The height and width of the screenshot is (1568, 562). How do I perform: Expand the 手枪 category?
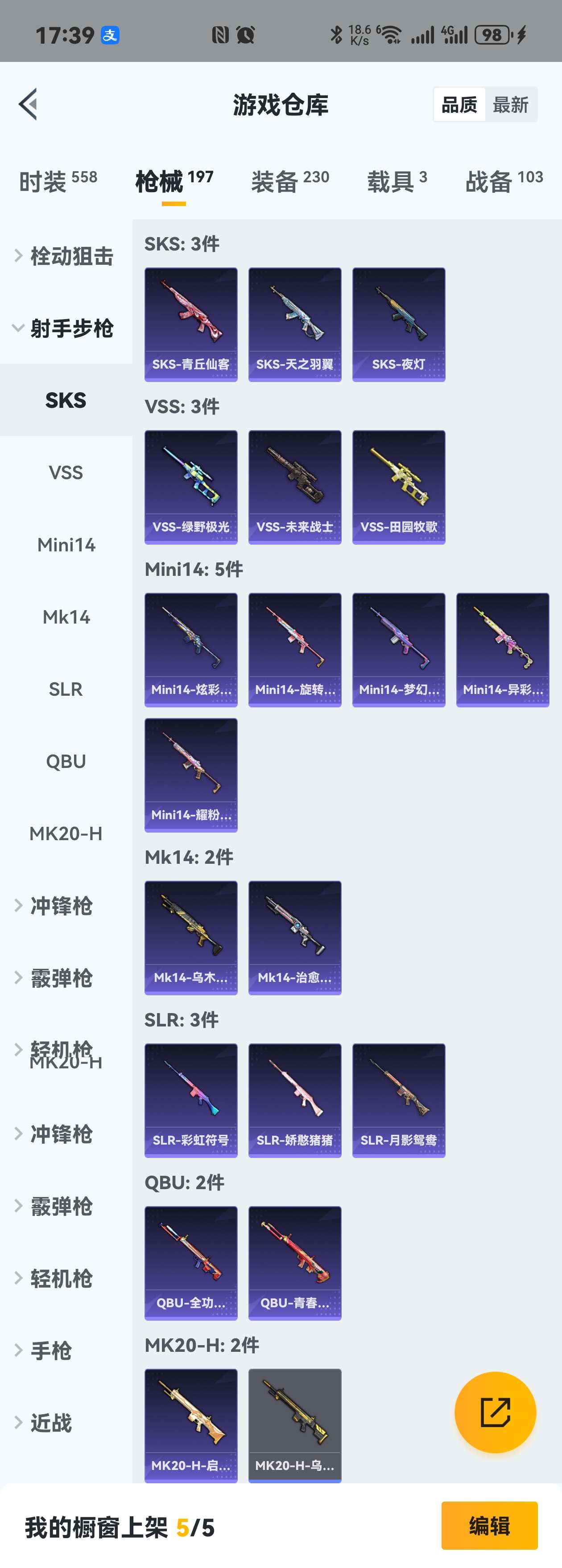click(x=52, y=1350)
